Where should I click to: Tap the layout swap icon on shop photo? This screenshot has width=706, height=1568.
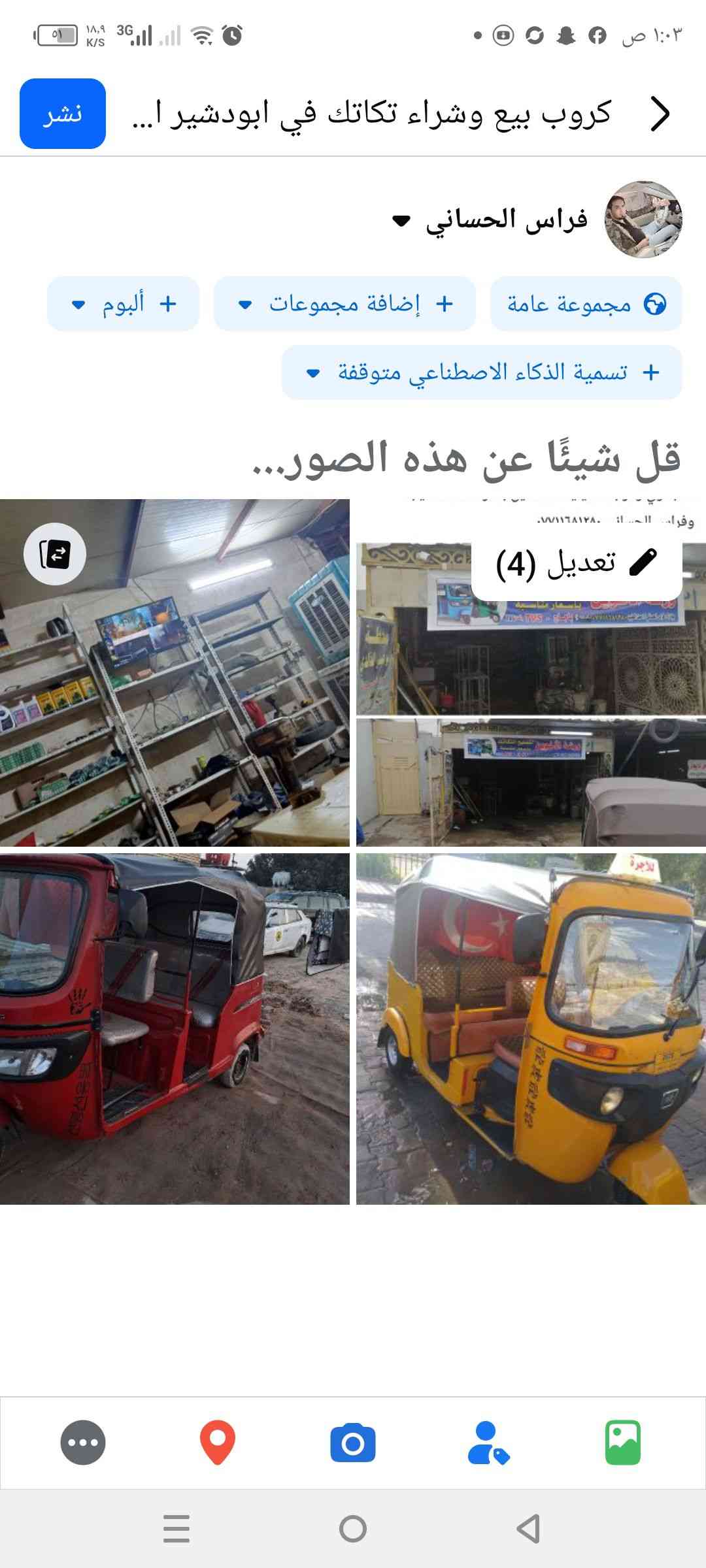[55, 554]
